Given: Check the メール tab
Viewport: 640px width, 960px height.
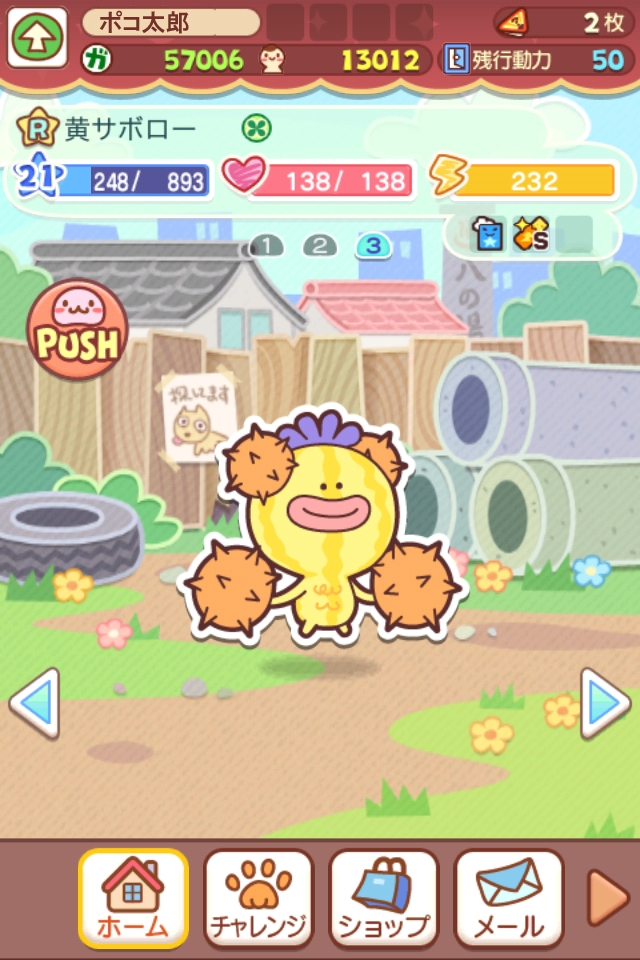Looking at the screenshot, I should (x=508, y=897).
